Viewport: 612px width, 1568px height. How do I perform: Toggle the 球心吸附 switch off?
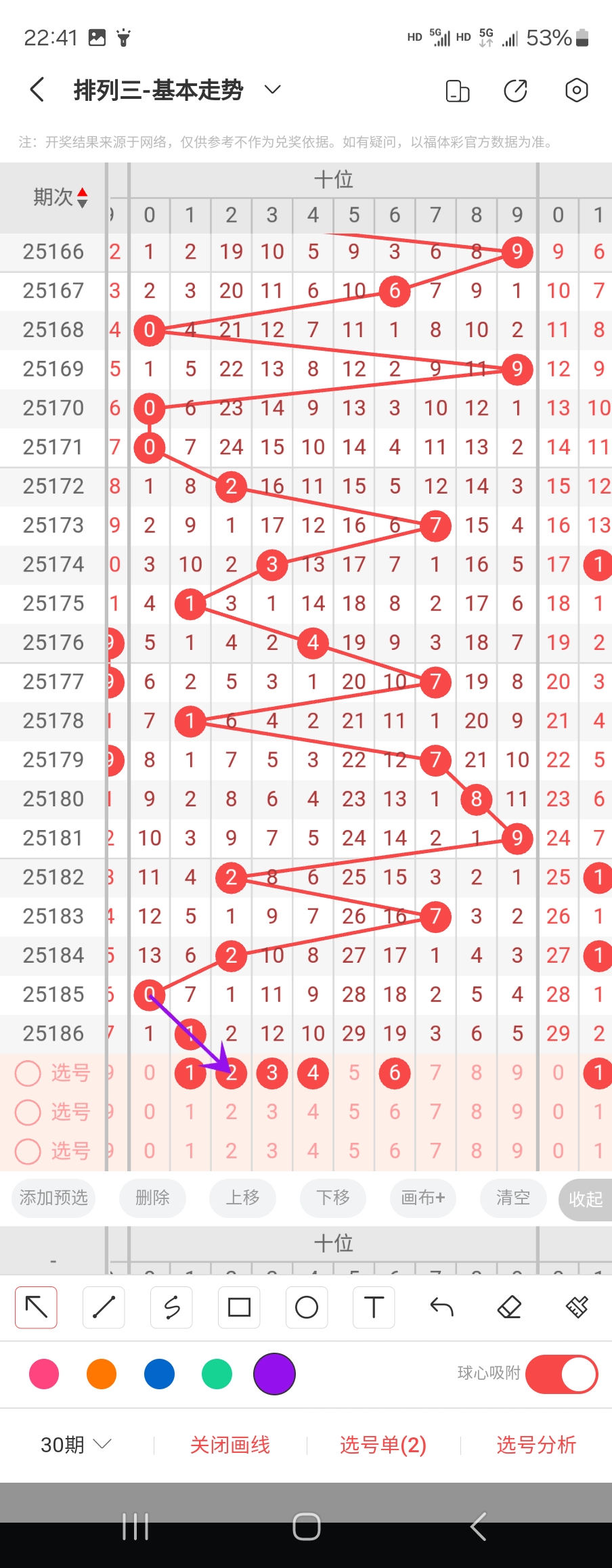coord(561,1374)
